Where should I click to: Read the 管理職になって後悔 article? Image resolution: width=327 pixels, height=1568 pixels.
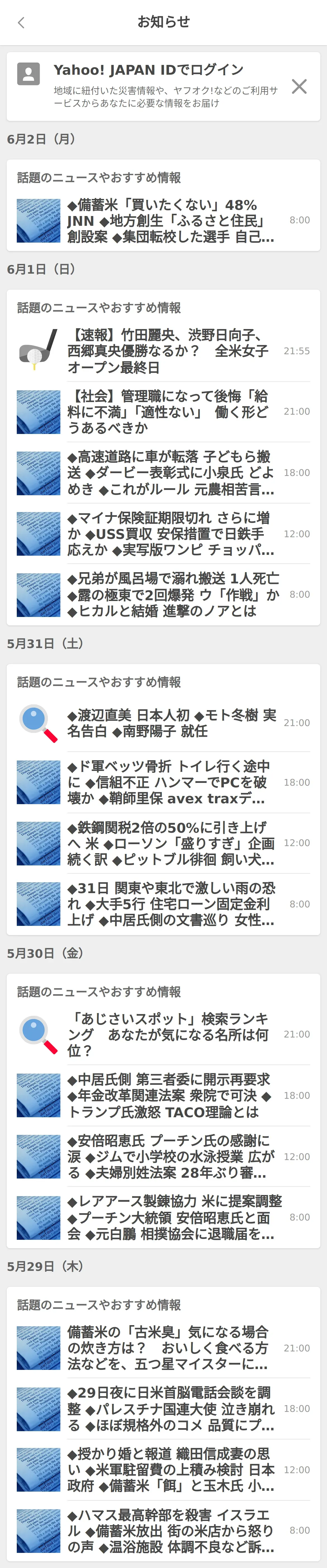[x=170, y=412]
